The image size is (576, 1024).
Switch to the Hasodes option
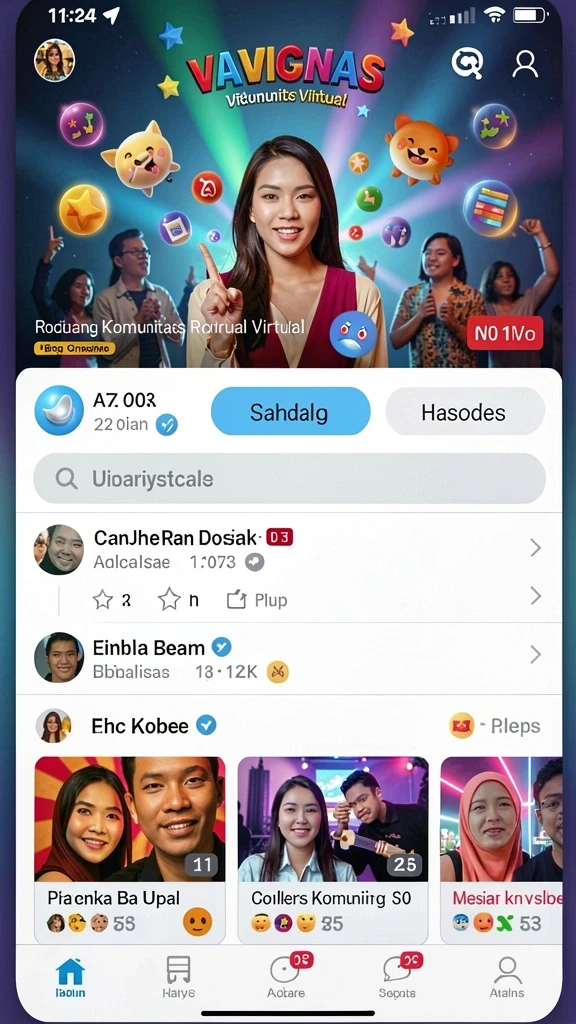tap(465, 411)
